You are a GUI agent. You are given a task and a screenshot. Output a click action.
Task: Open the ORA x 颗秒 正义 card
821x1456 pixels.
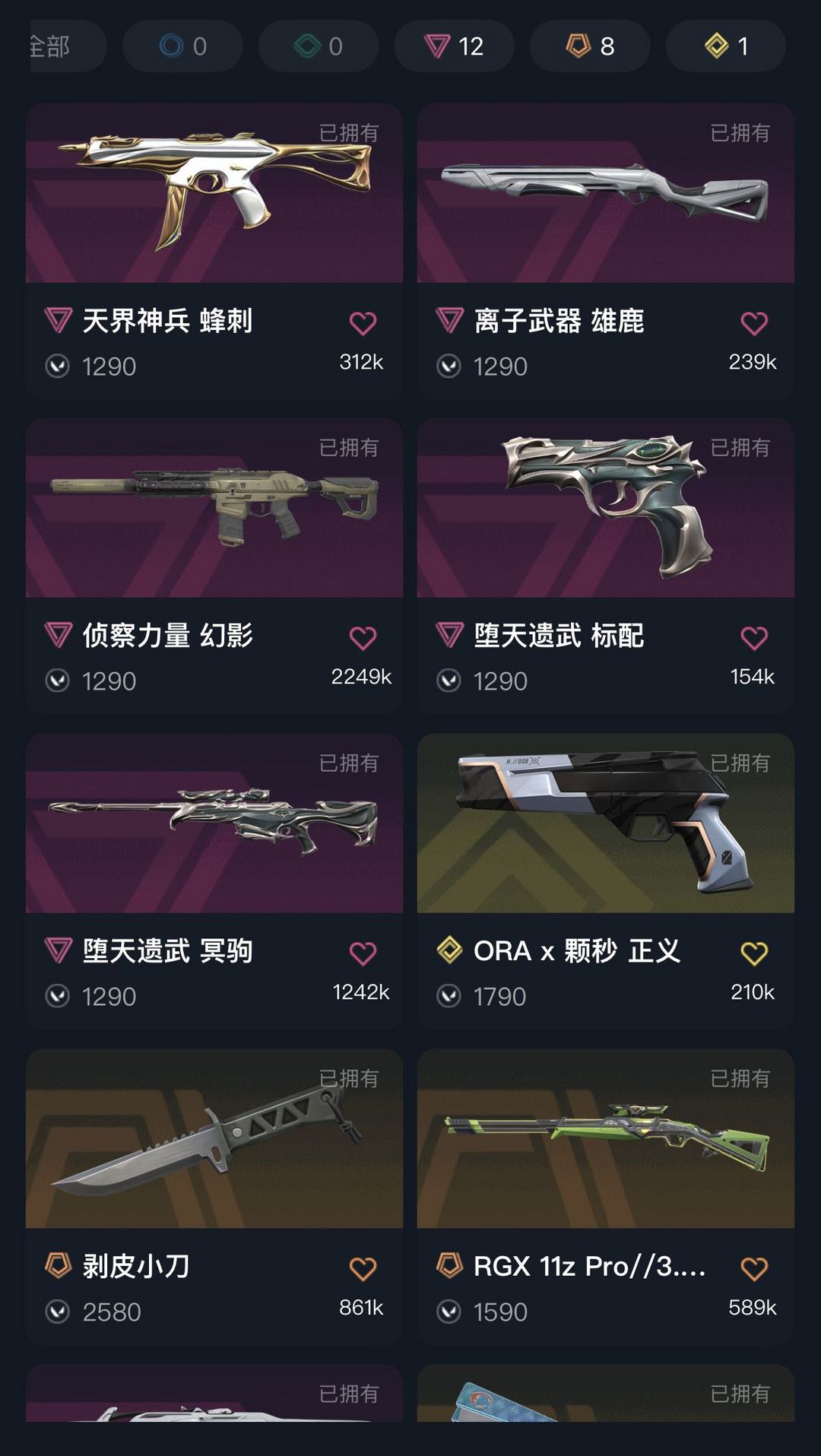coord(605,823)
